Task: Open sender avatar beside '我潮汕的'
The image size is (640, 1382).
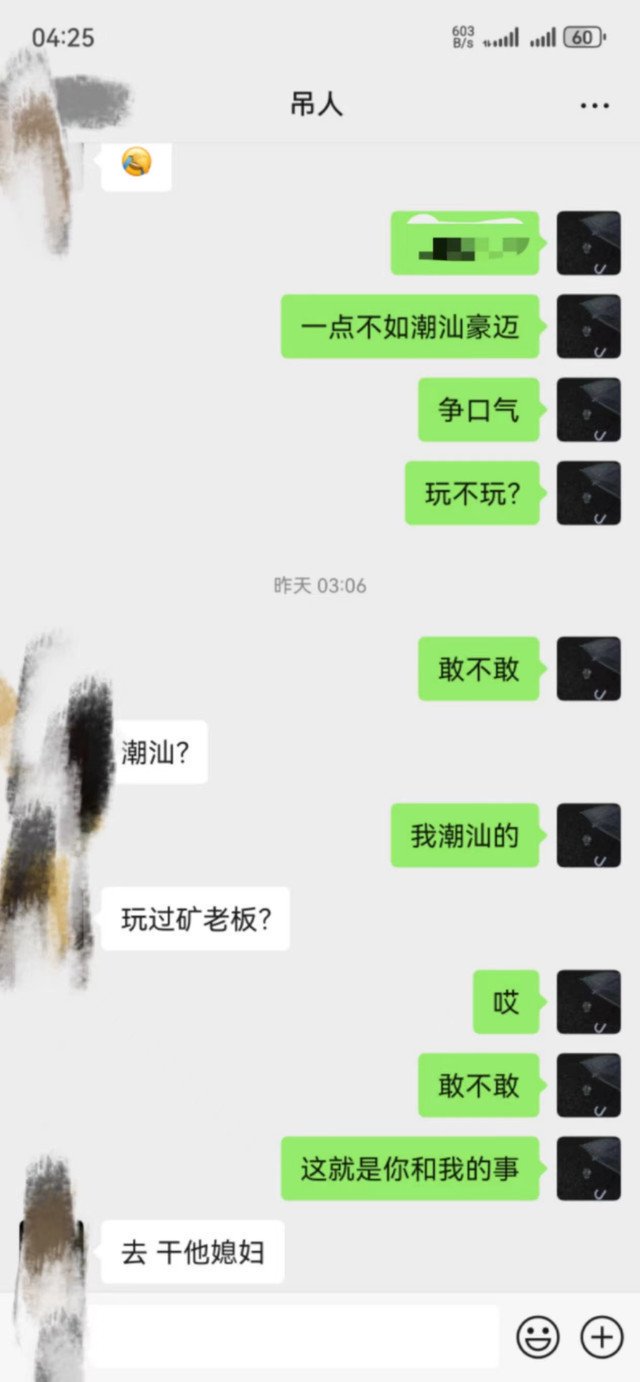Action: tap(588, 835)
